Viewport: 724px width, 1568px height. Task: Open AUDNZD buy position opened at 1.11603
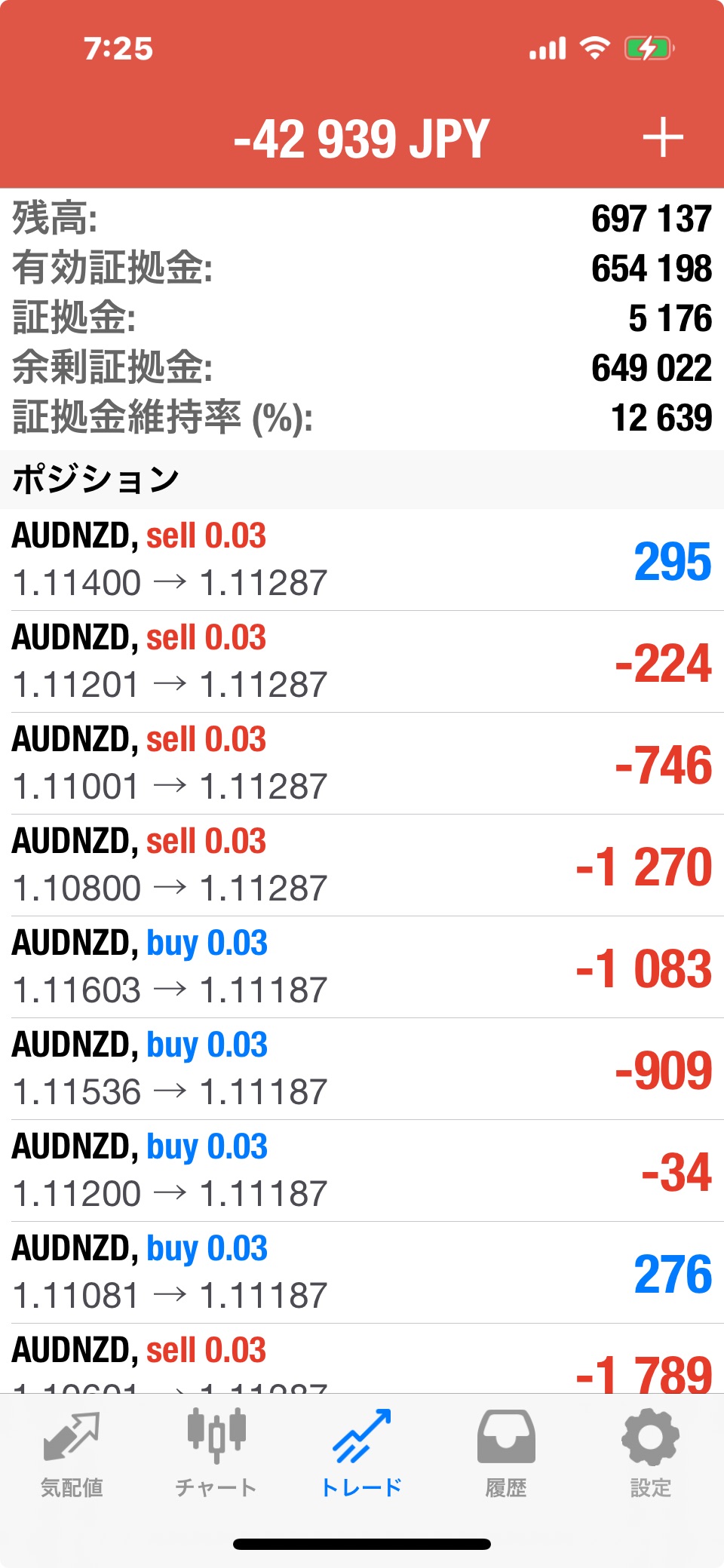point(362,967)
